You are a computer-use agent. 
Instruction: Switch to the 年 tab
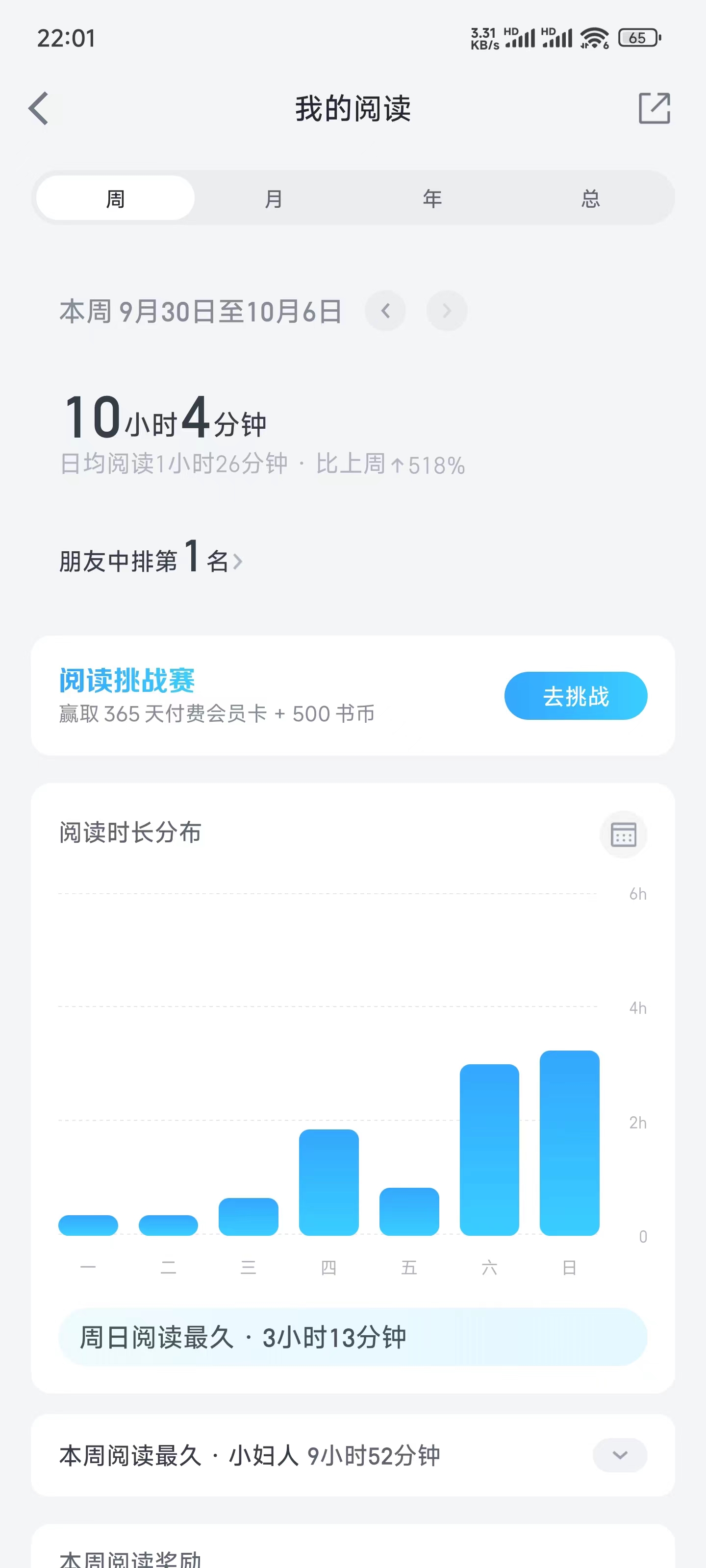(x=432, y=198)
